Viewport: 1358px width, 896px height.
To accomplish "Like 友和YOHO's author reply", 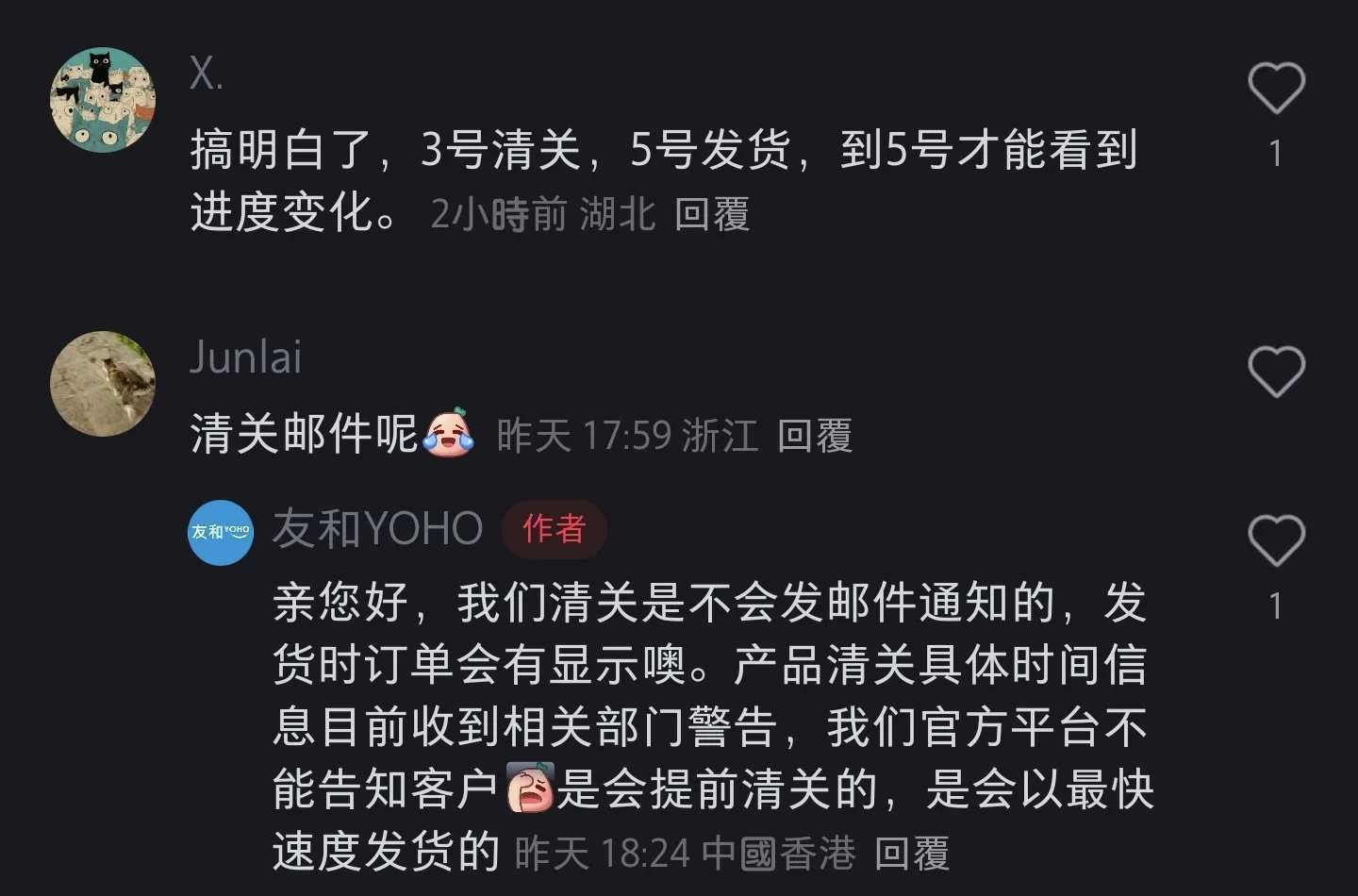I will (1276, 540).
